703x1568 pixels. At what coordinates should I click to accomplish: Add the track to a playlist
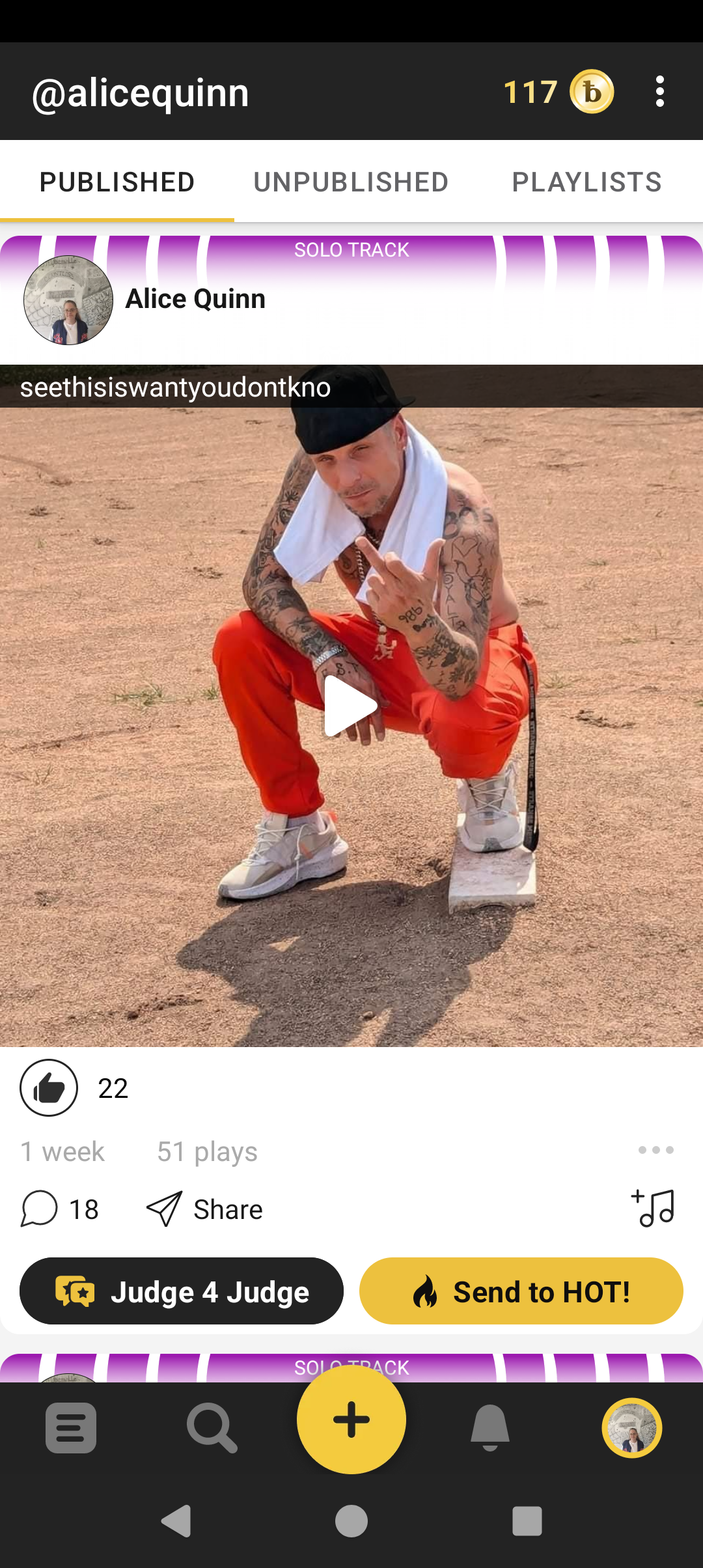click(x=653, y=1208)
